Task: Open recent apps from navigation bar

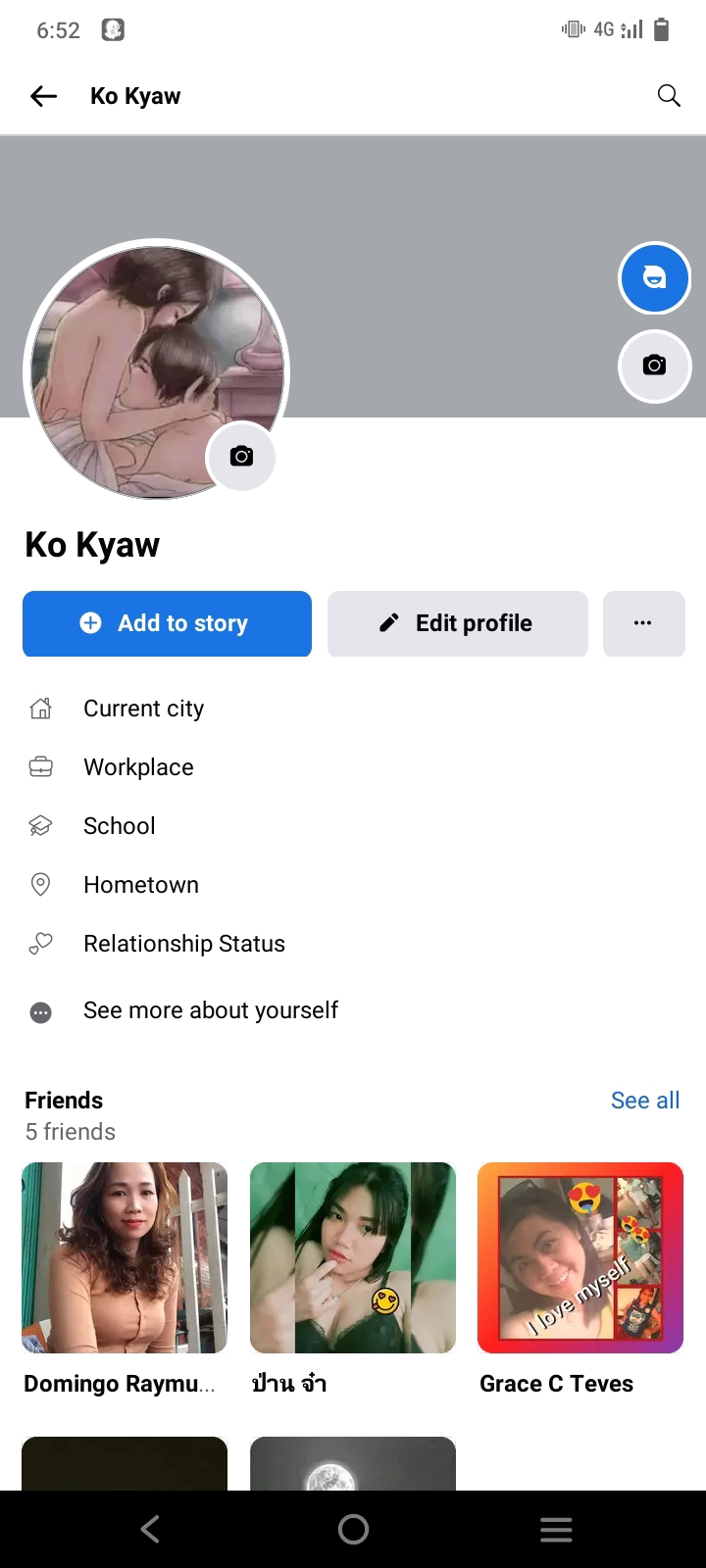Action: coord(556,1529)
